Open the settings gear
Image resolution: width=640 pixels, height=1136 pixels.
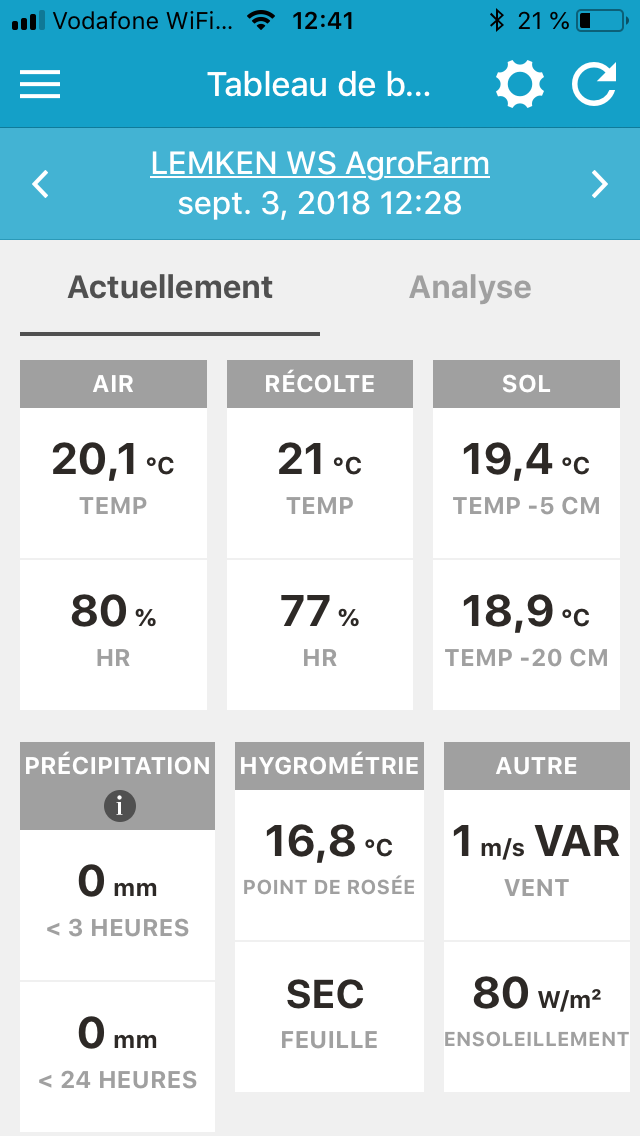click(x=520, y=85)
